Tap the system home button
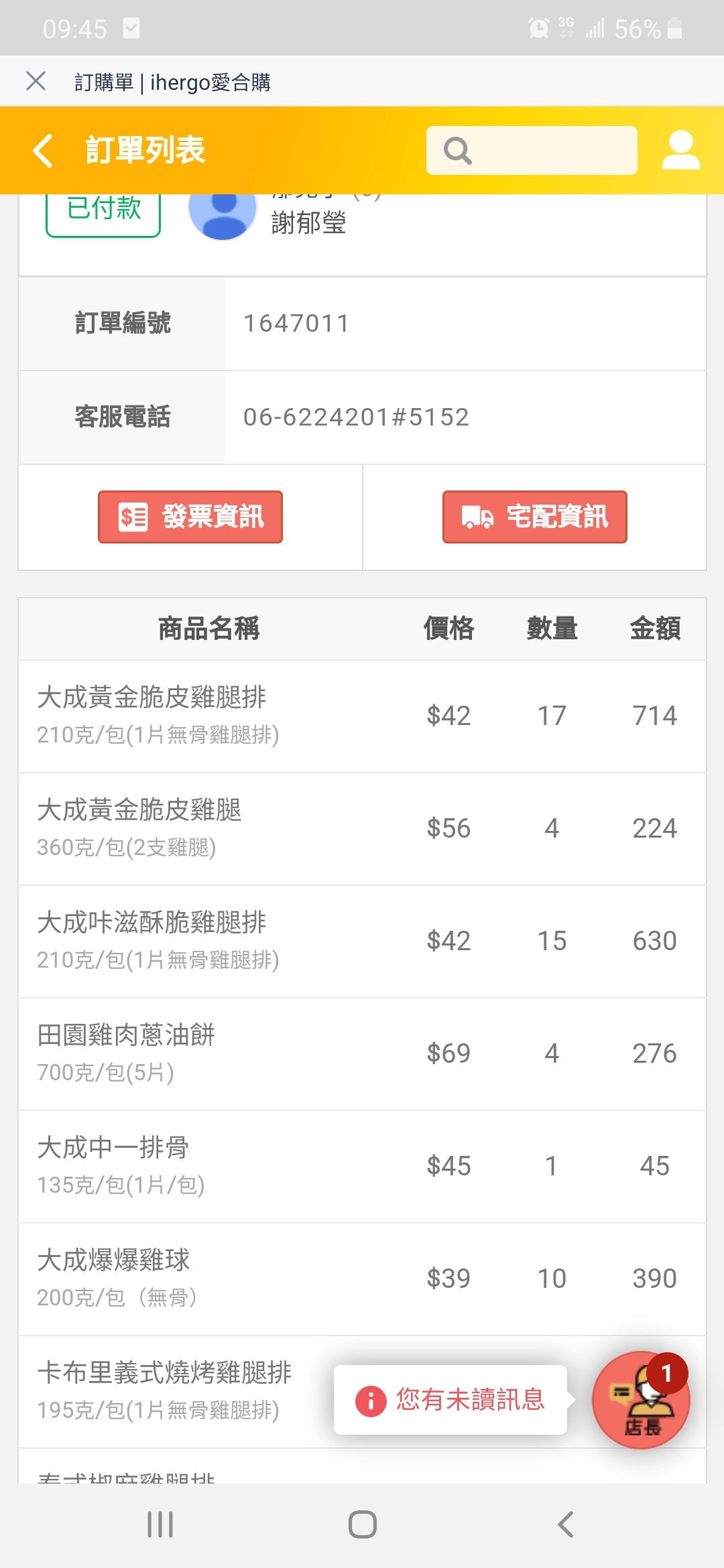 (x=363, y=1524)
